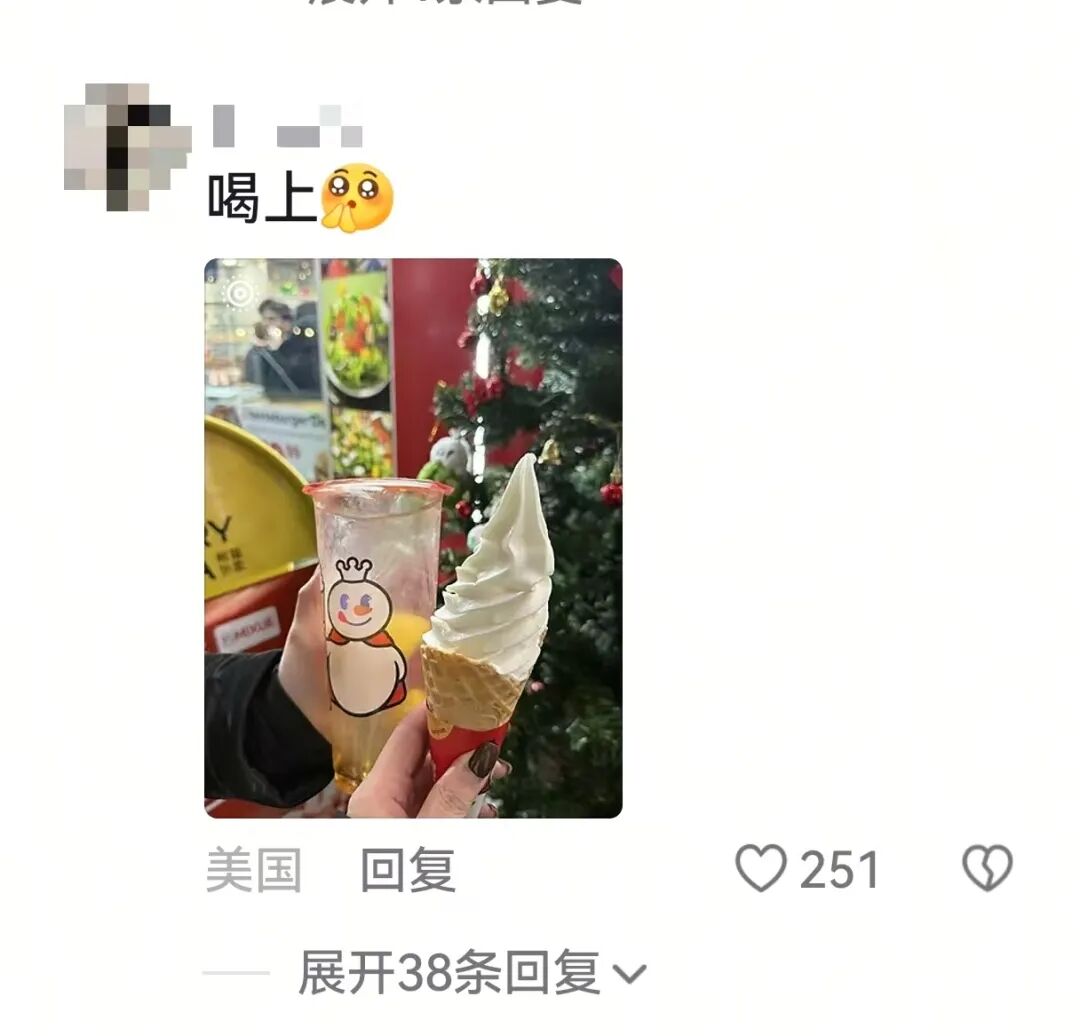This screenshot has width=1080, height=1036.
Task: Open the ice cream photo in the comment
Action: (x=413, y=538)
